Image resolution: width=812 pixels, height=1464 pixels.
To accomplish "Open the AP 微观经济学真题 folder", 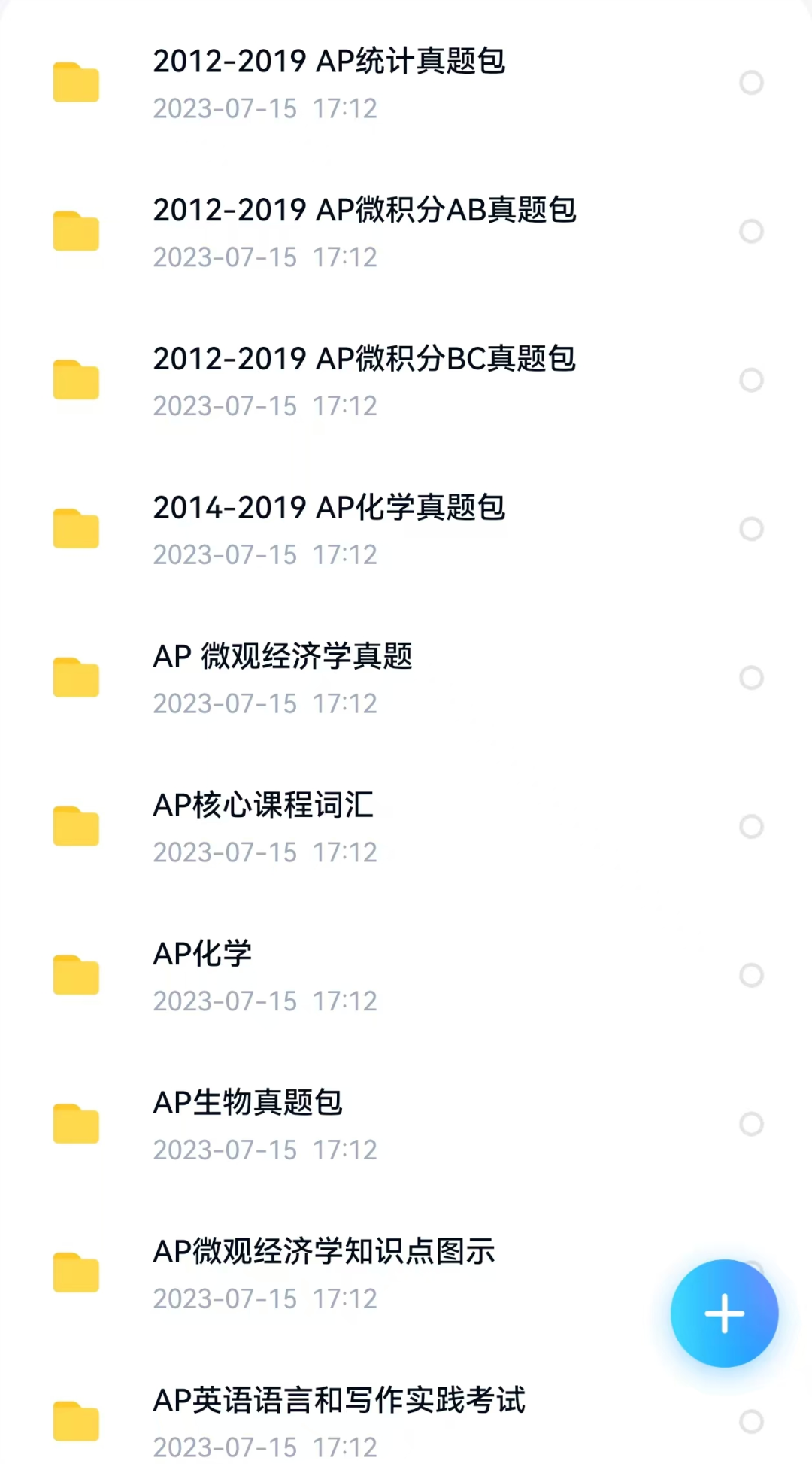I will coord(283,657).
